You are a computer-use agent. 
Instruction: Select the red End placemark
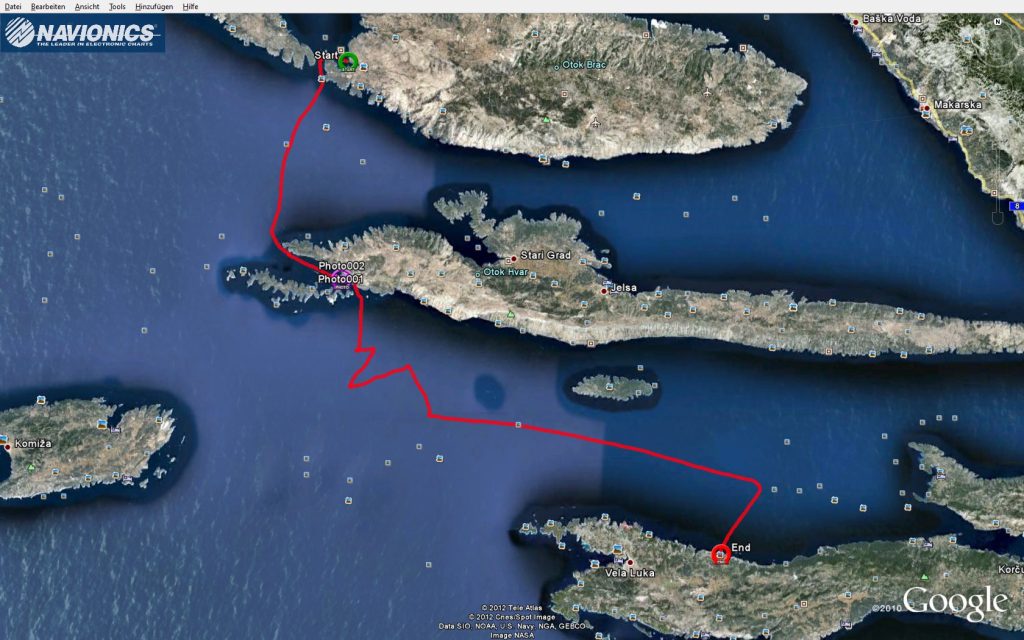(x=720, y=555)
